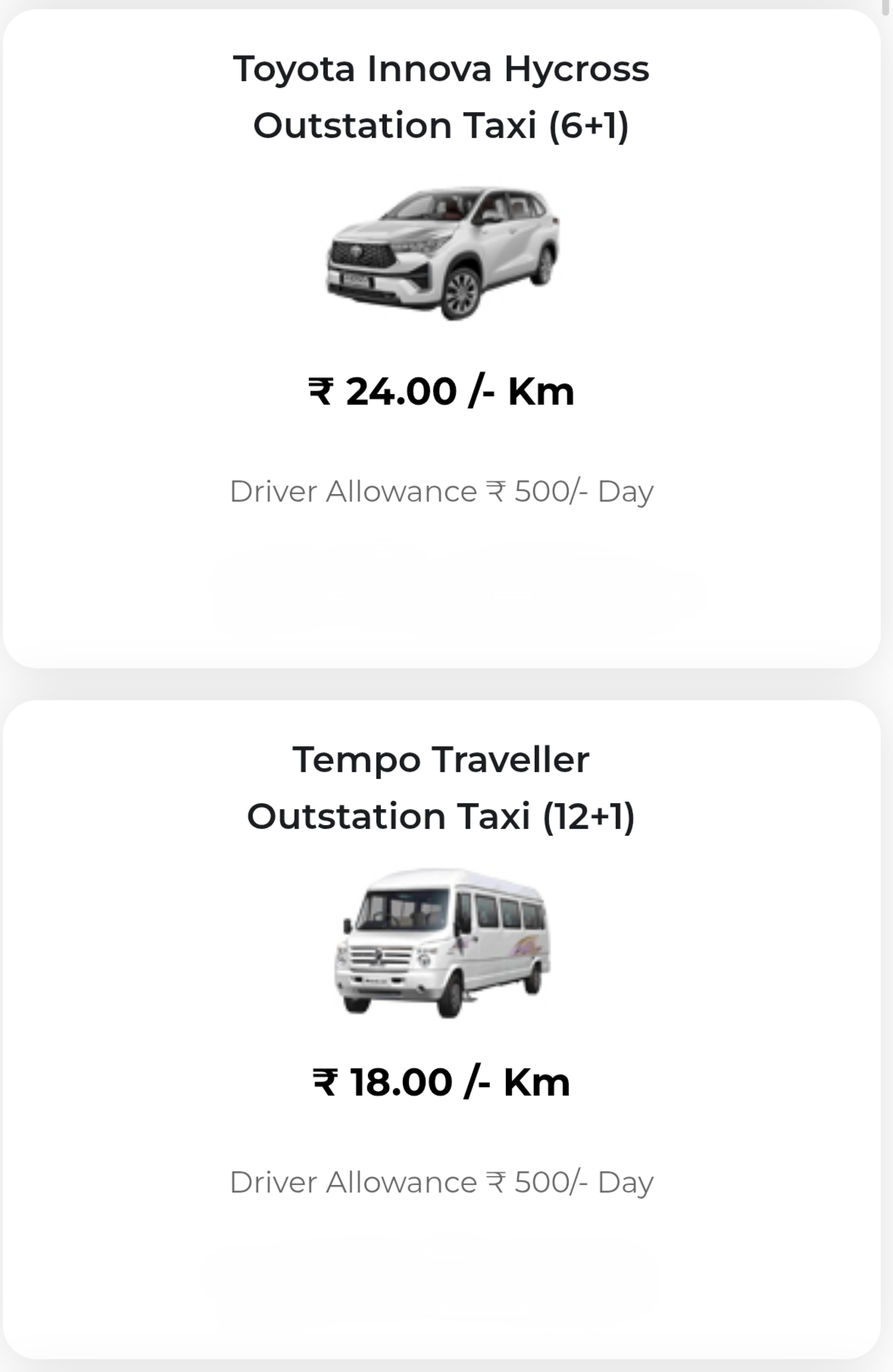Click the rupee sign in Innova driver allowance

pos(495,491)
